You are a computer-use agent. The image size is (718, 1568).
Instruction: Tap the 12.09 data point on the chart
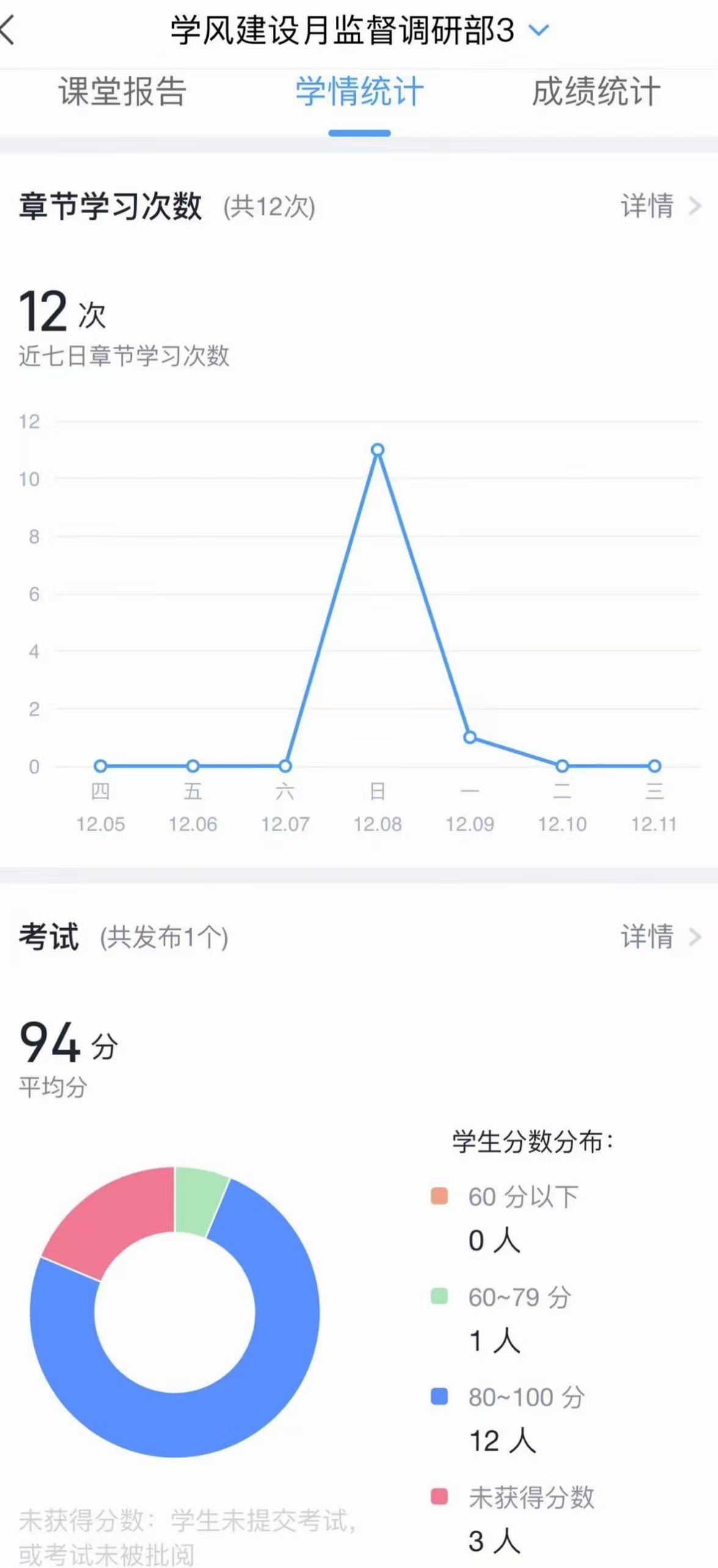[470, 737]
